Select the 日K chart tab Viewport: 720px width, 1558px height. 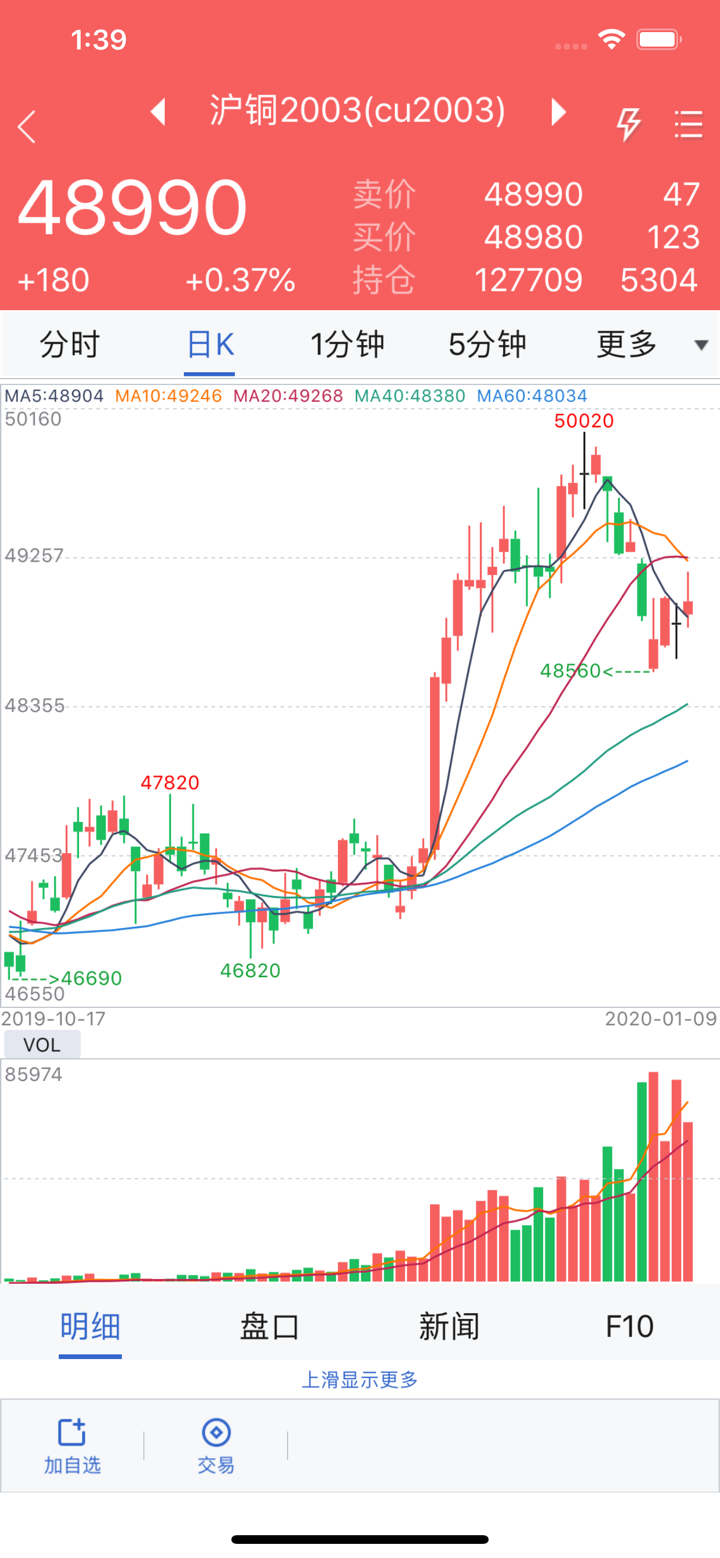(x=210, y=345)
